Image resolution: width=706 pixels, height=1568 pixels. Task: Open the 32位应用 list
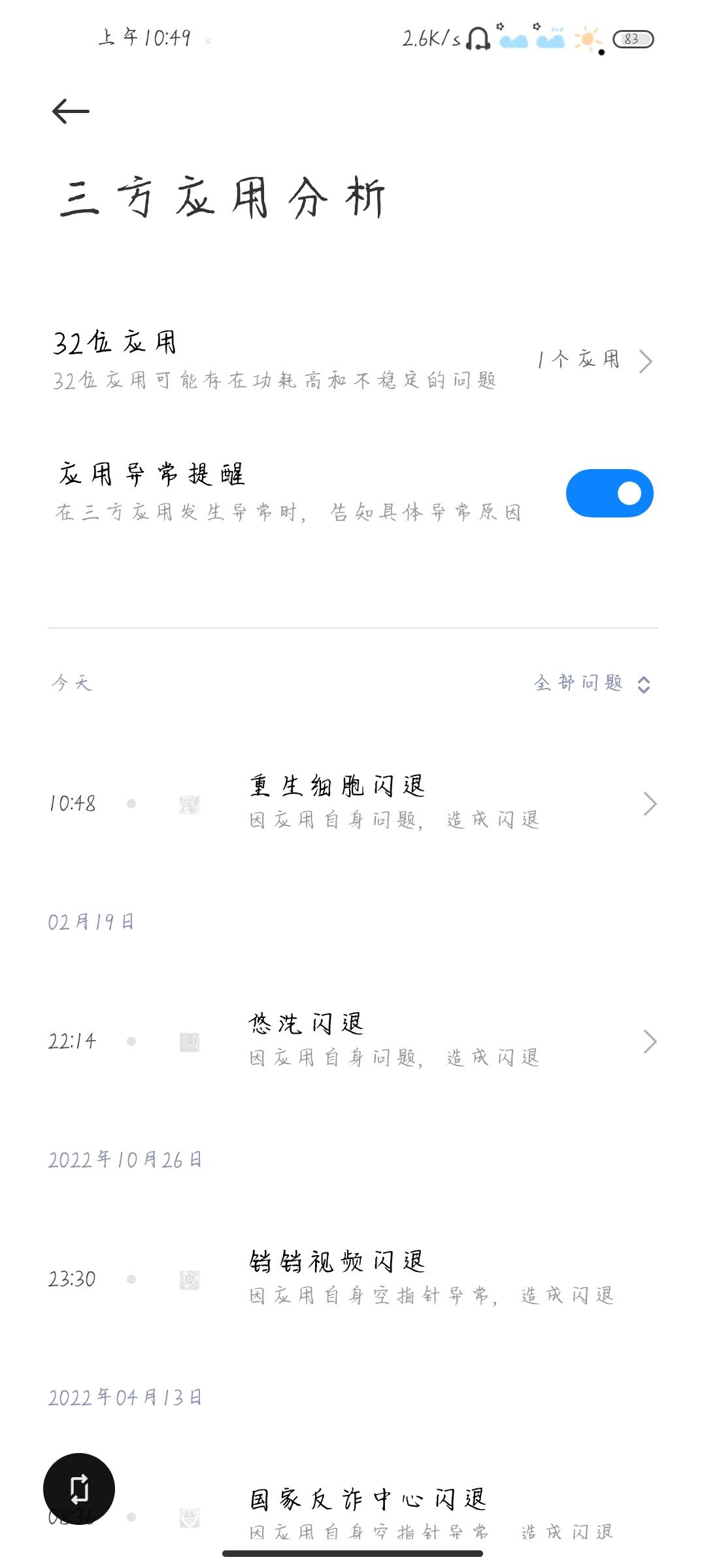[x=353, y=361]
